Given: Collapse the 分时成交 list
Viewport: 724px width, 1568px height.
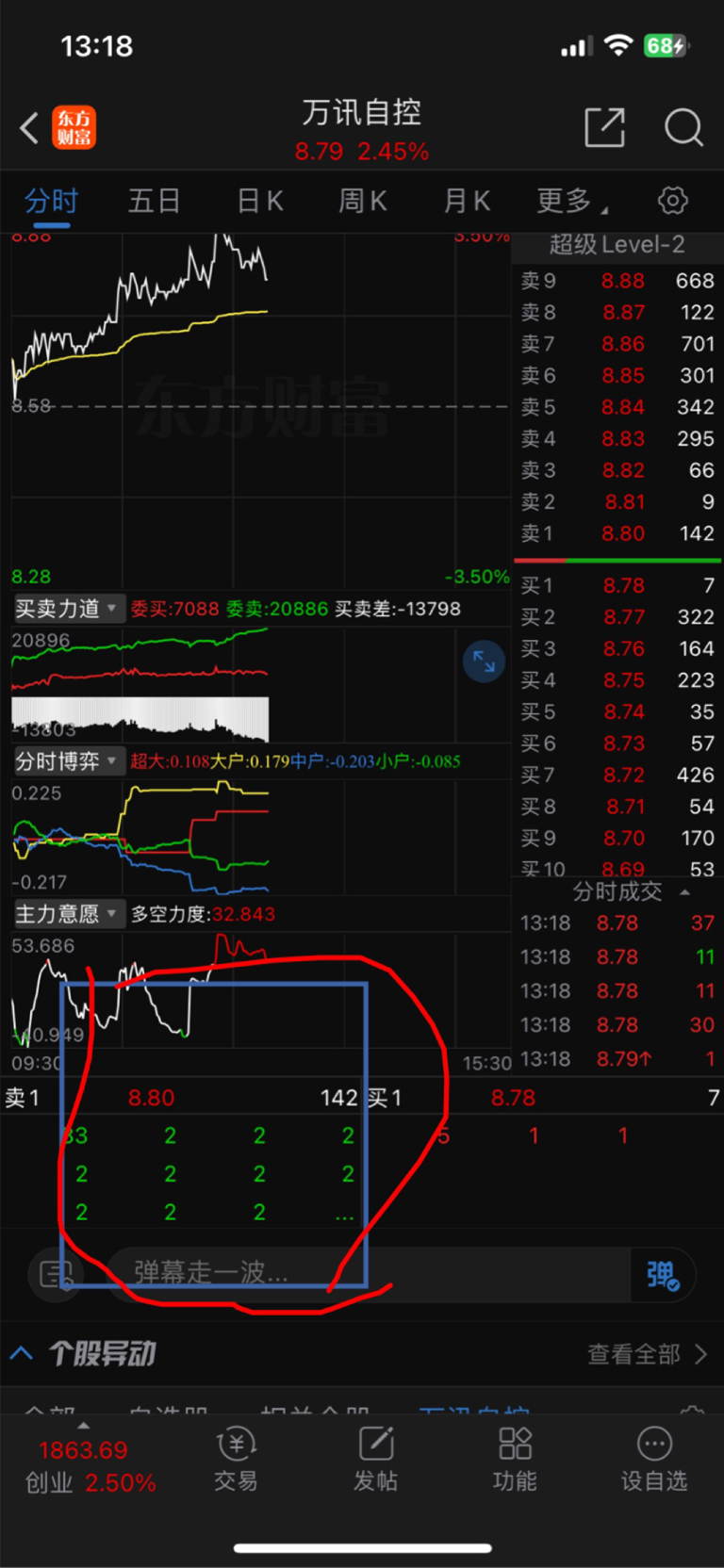Looking at the screenshot, I should (631, 891).
